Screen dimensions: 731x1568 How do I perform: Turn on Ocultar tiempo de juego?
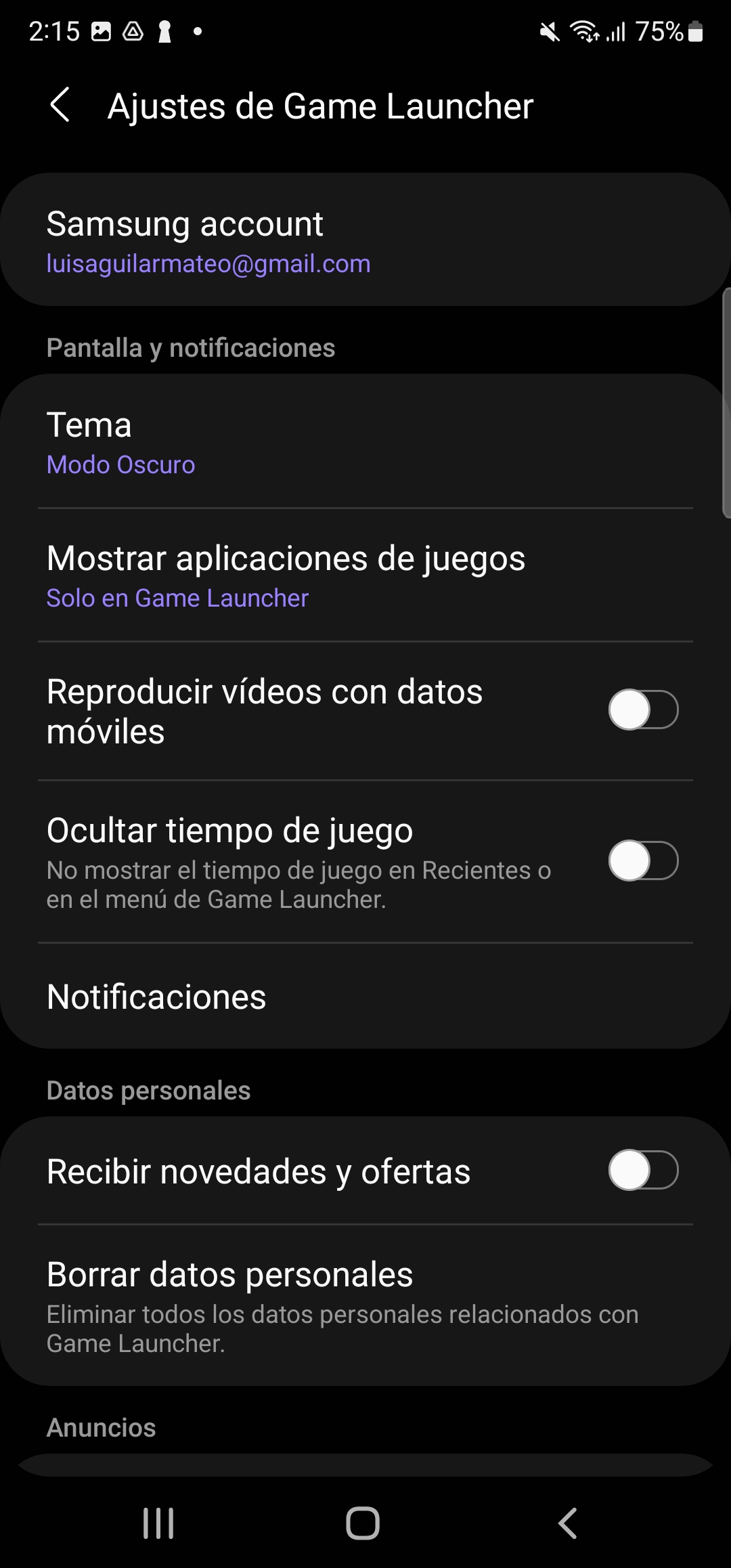643,861
